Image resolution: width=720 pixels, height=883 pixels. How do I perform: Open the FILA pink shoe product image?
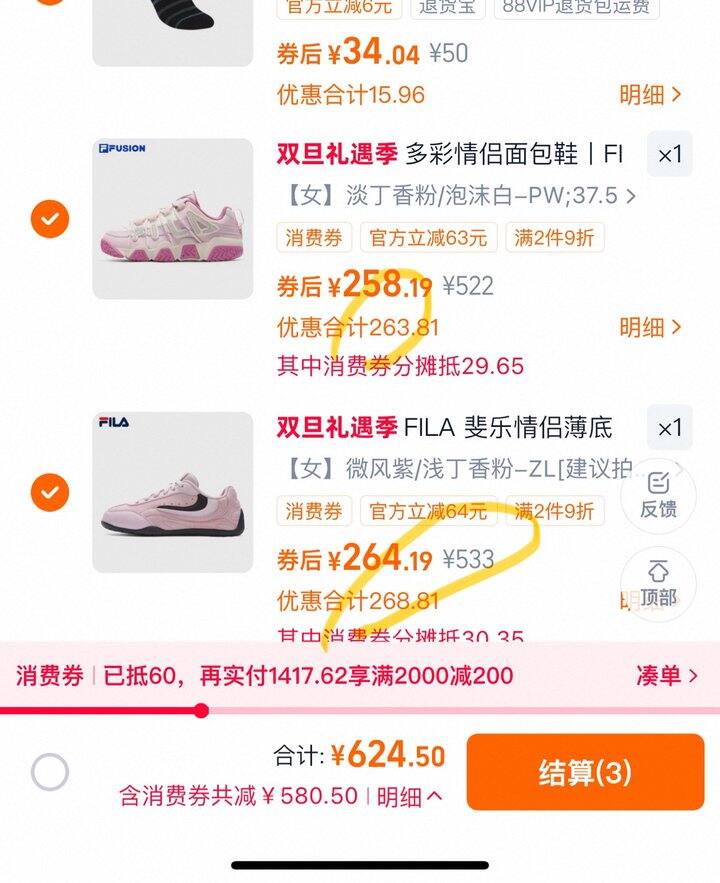click(173, 492)
